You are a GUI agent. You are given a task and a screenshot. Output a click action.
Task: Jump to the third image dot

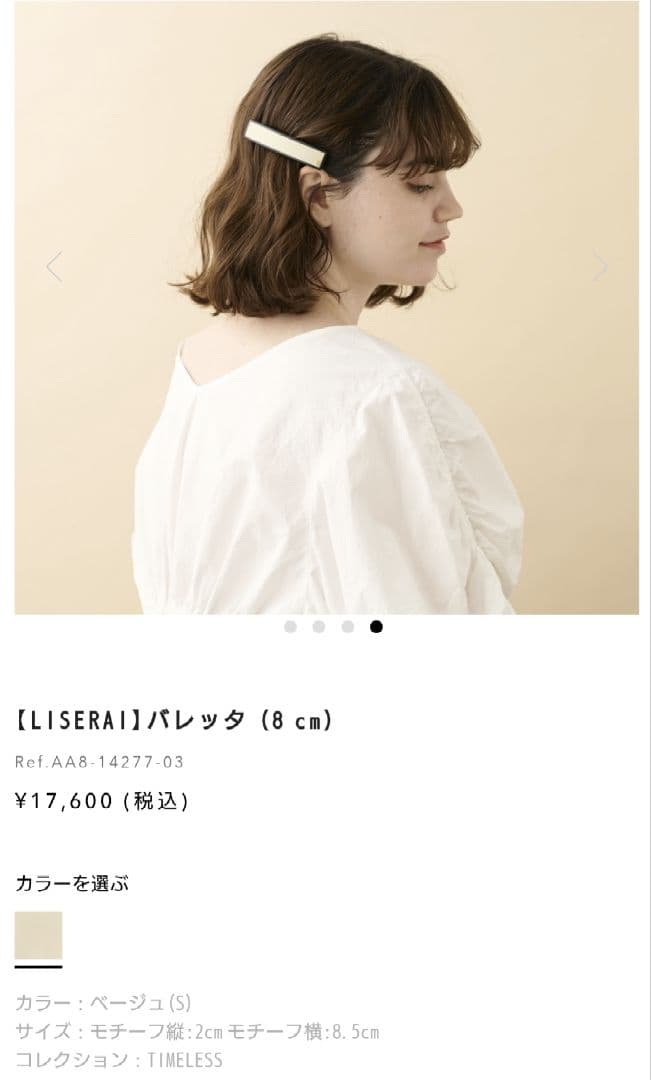347,627
